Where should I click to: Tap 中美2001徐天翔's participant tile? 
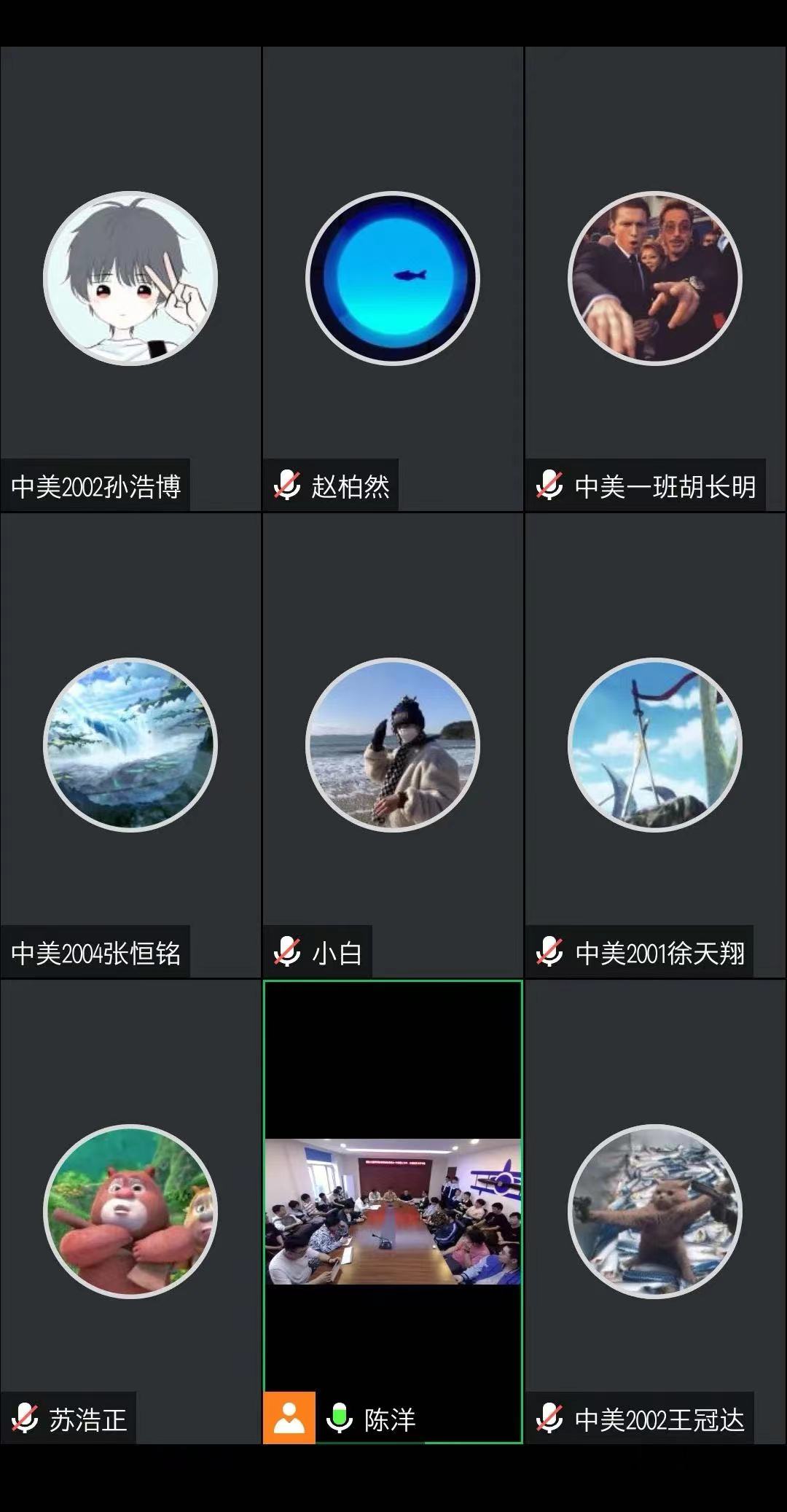click(655, 745)
